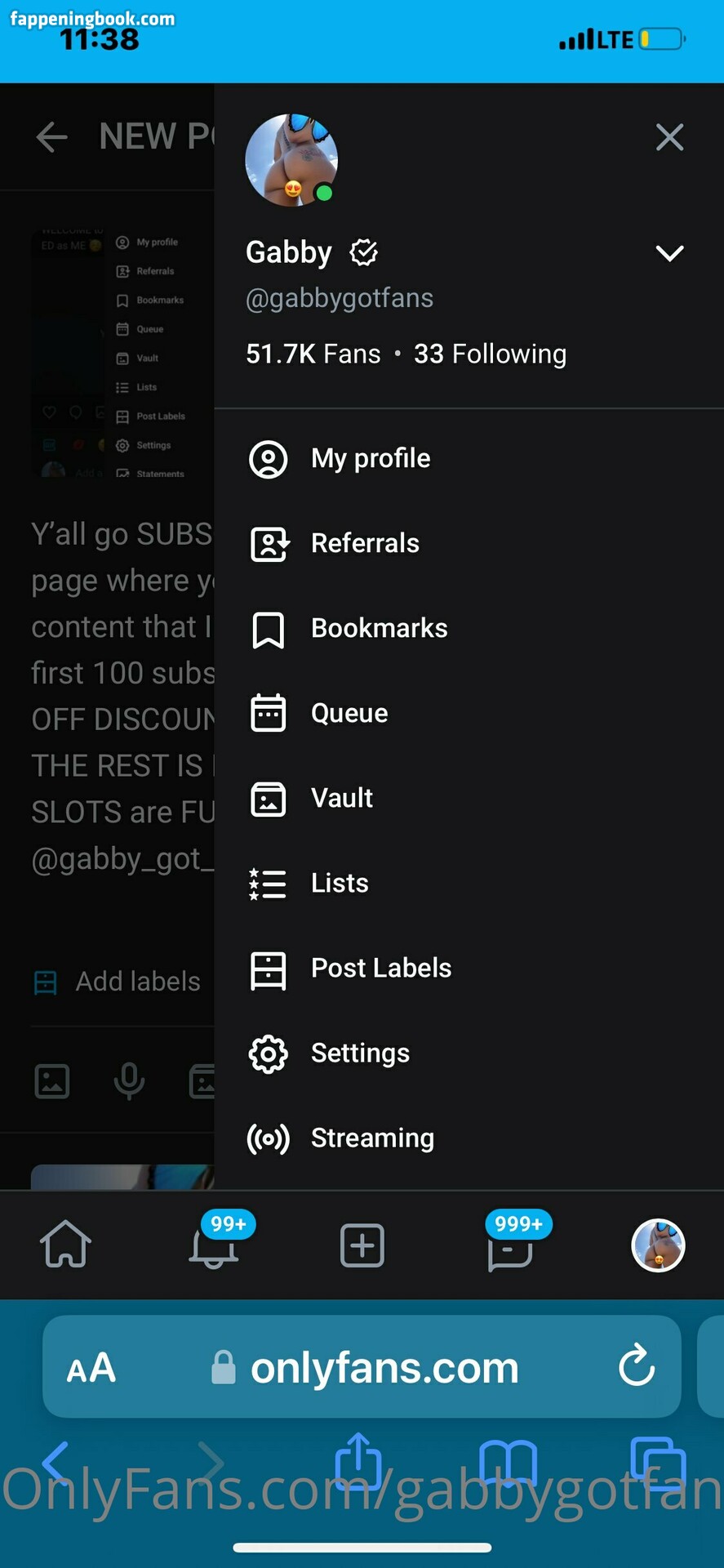This screenshot has height=1568, width=724.
Task: Open Post Labels
Action: [380, 969]
